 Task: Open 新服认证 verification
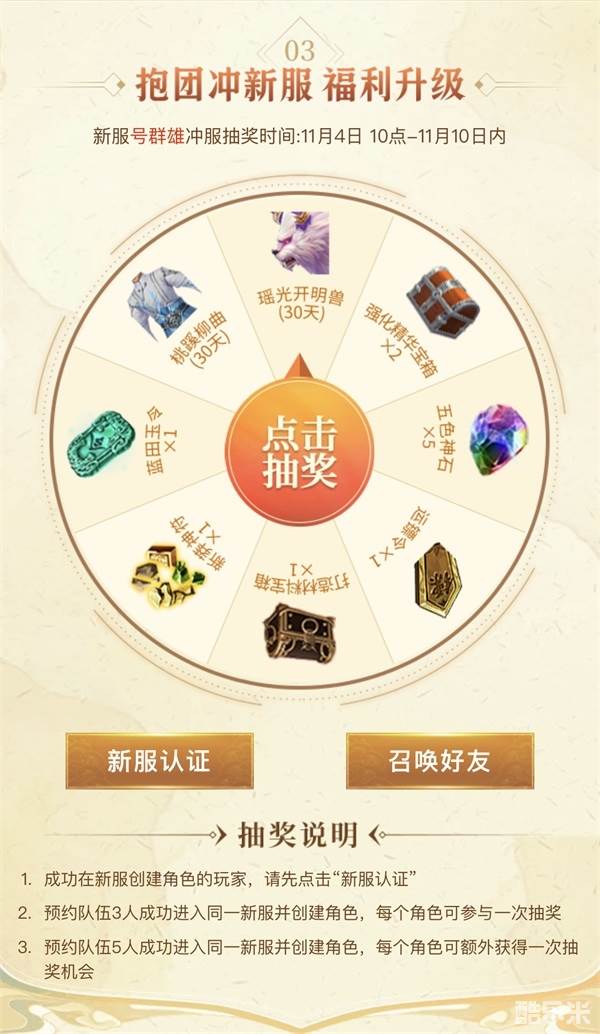(x=159, y=761)
